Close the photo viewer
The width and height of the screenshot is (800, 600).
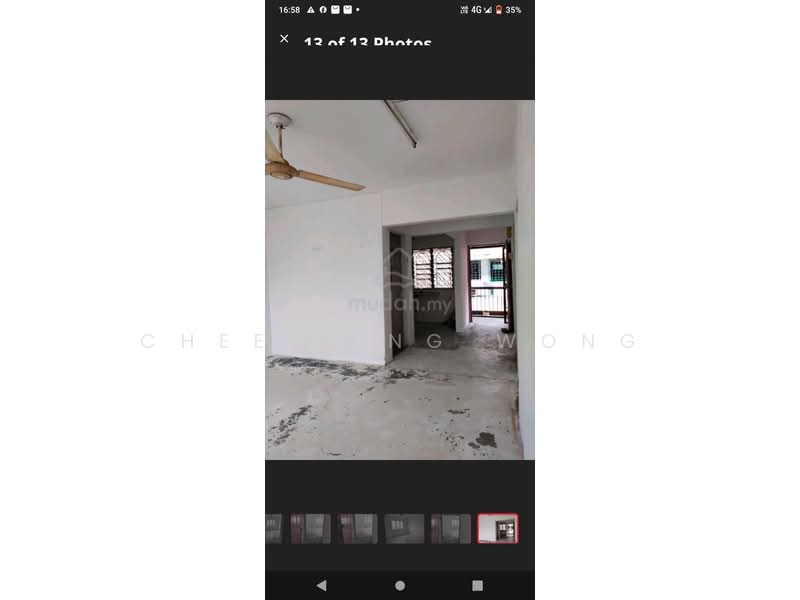(x=284, y=39)
